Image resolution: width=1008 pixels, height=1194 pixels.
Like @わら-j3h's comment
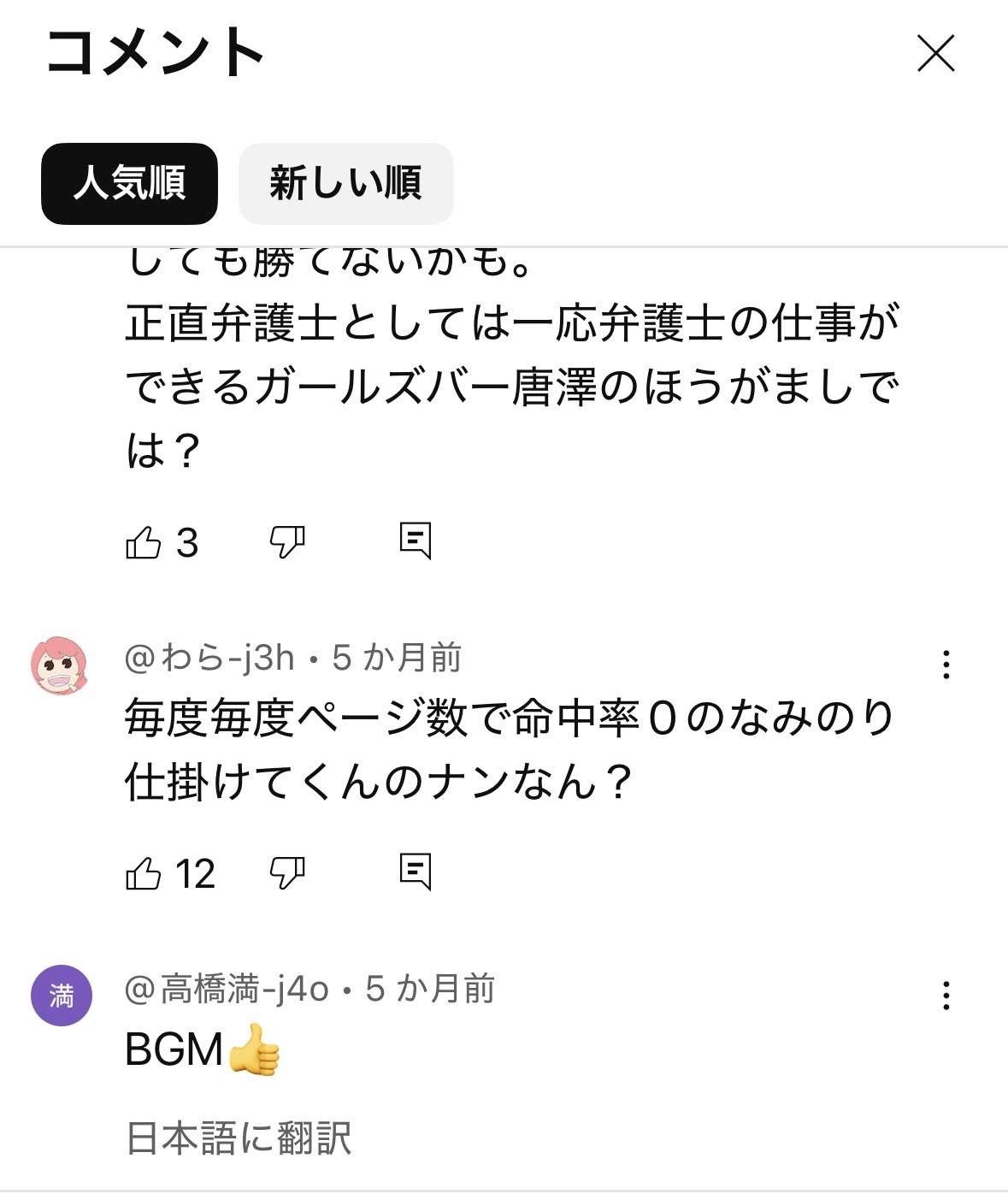pyautogui.click(x=144, y=873)
